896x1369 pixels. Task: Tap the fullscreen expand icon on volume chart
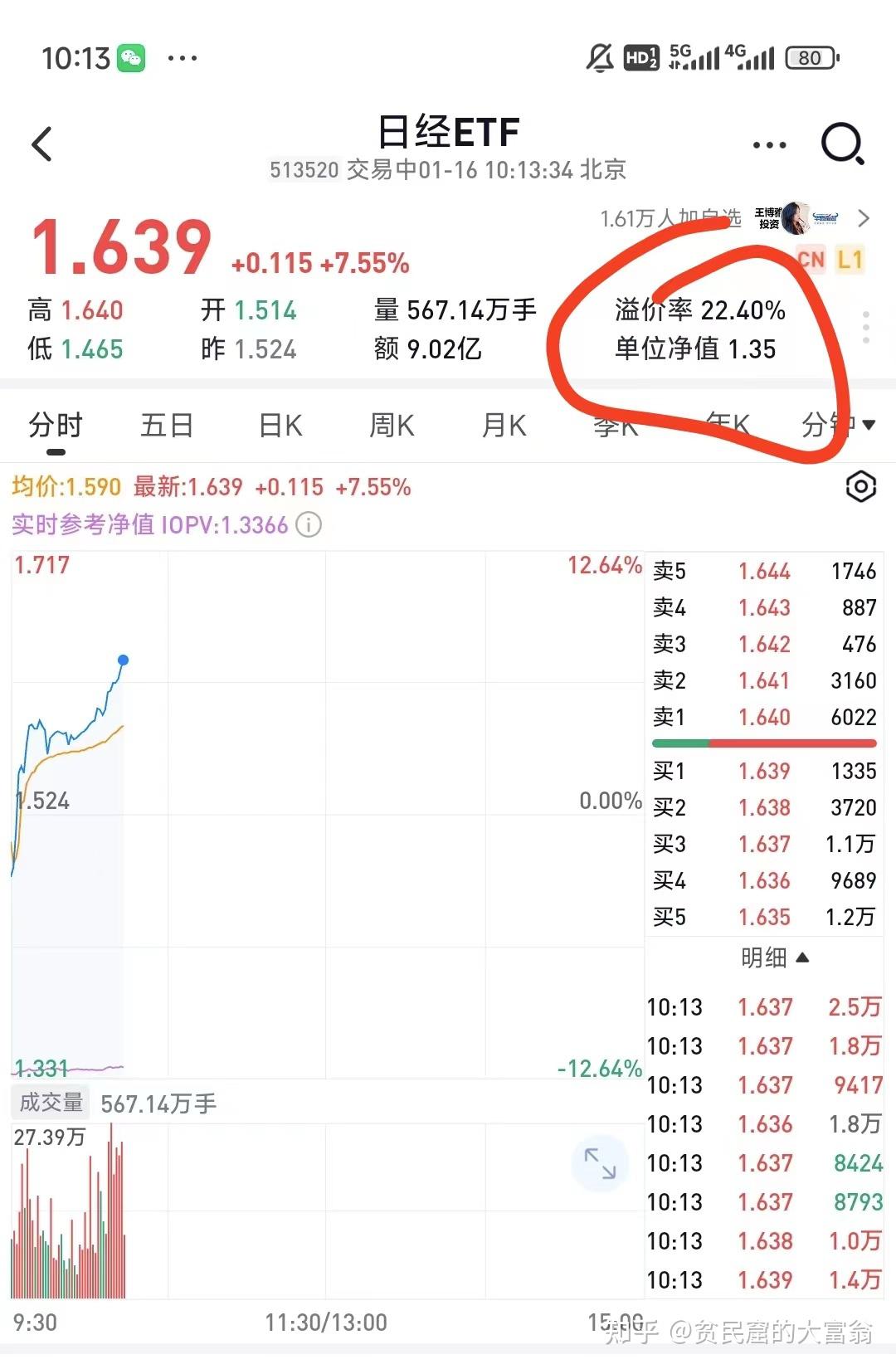point(600,1164)
